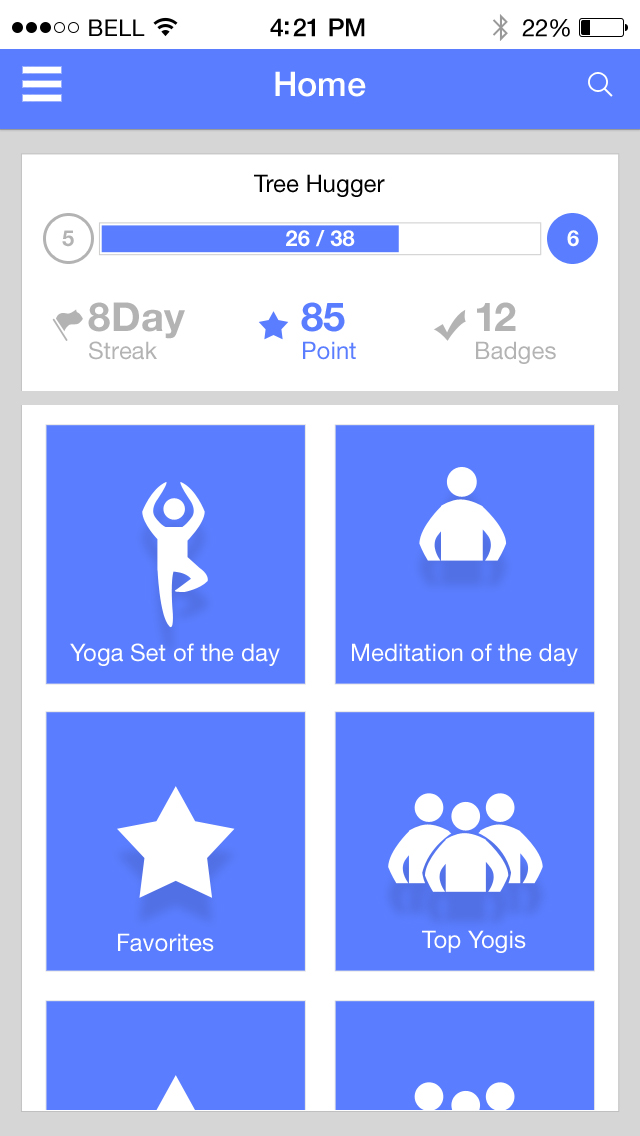Open Yoga Set of the day

(x=175, y=554)
